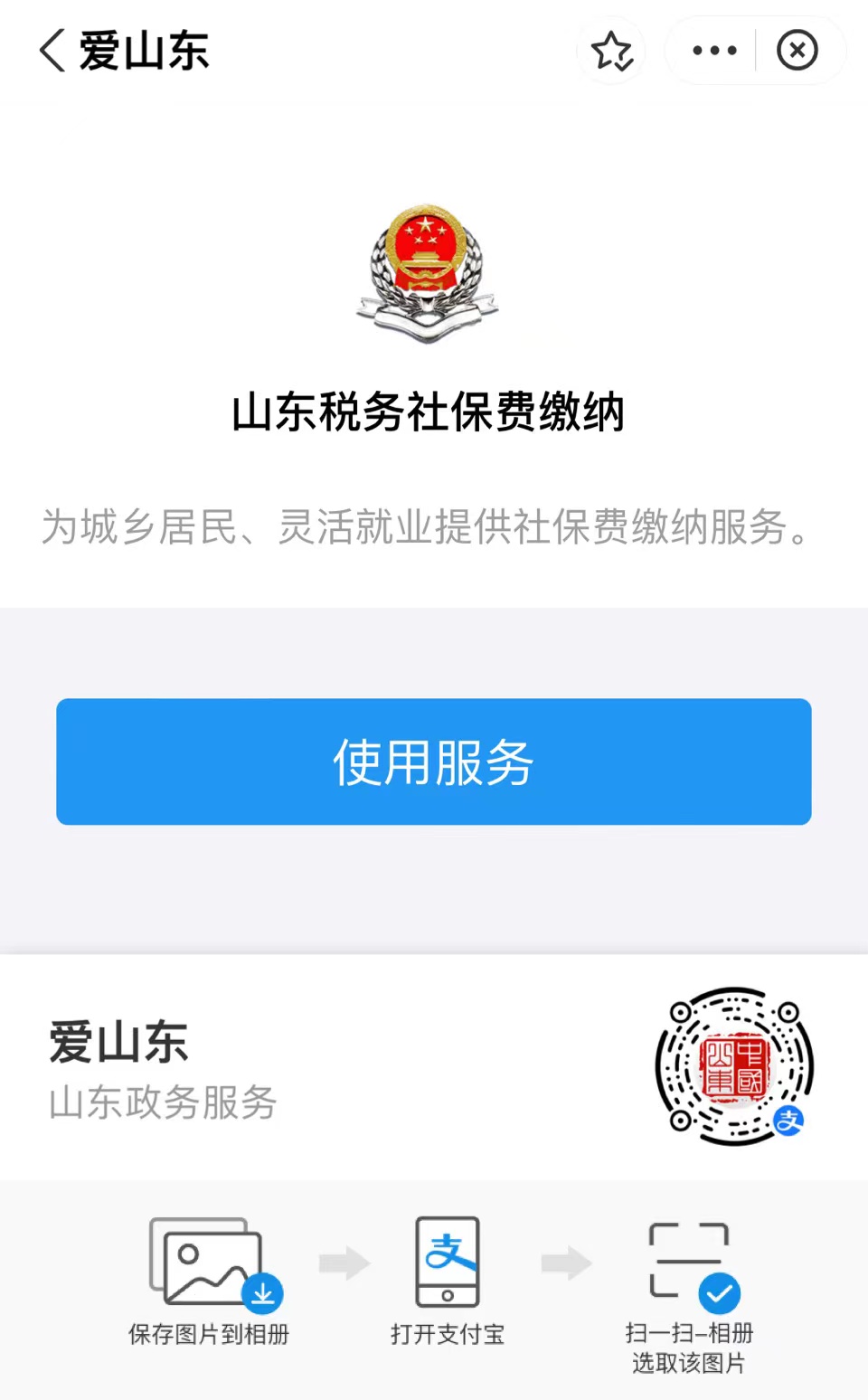Favorite this mini program with the star
The image size is (868, 1400).
[x=612, y=51]
